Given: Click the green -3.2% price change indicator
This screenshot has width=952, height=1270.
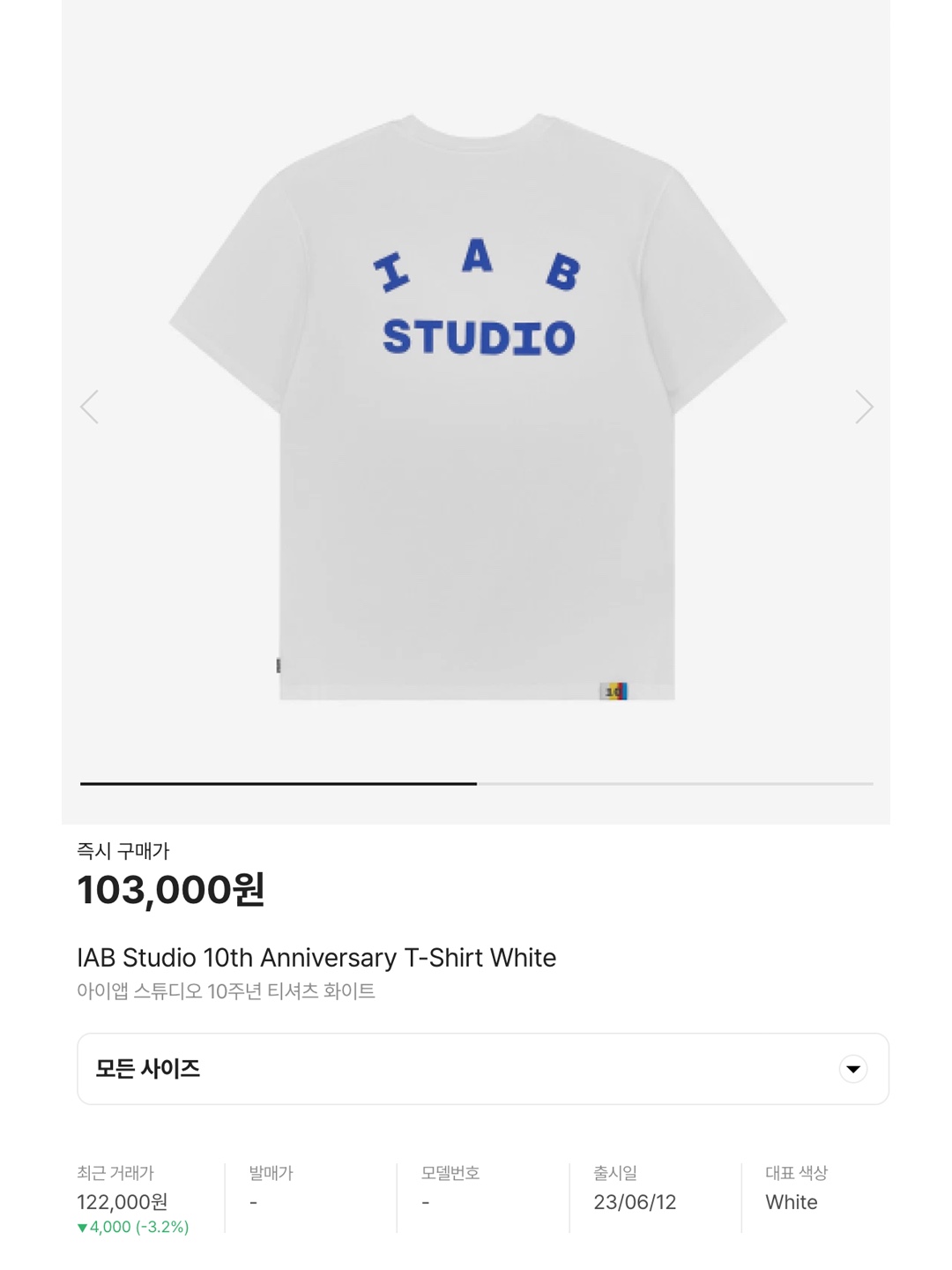Looking at the screenshot, I should pos(131,1225).
